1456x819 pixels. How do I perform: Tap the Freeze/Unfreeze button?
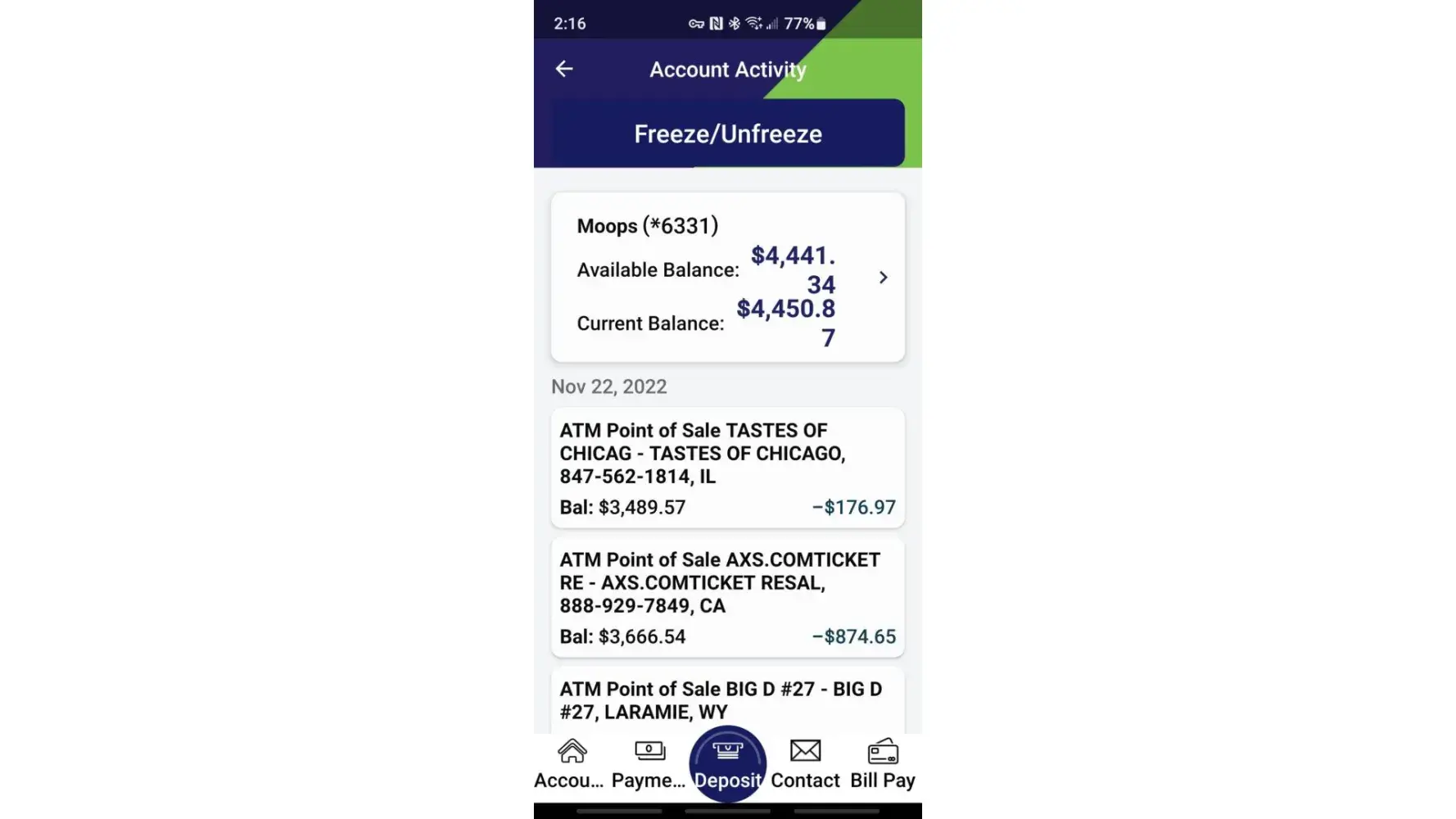727,133
